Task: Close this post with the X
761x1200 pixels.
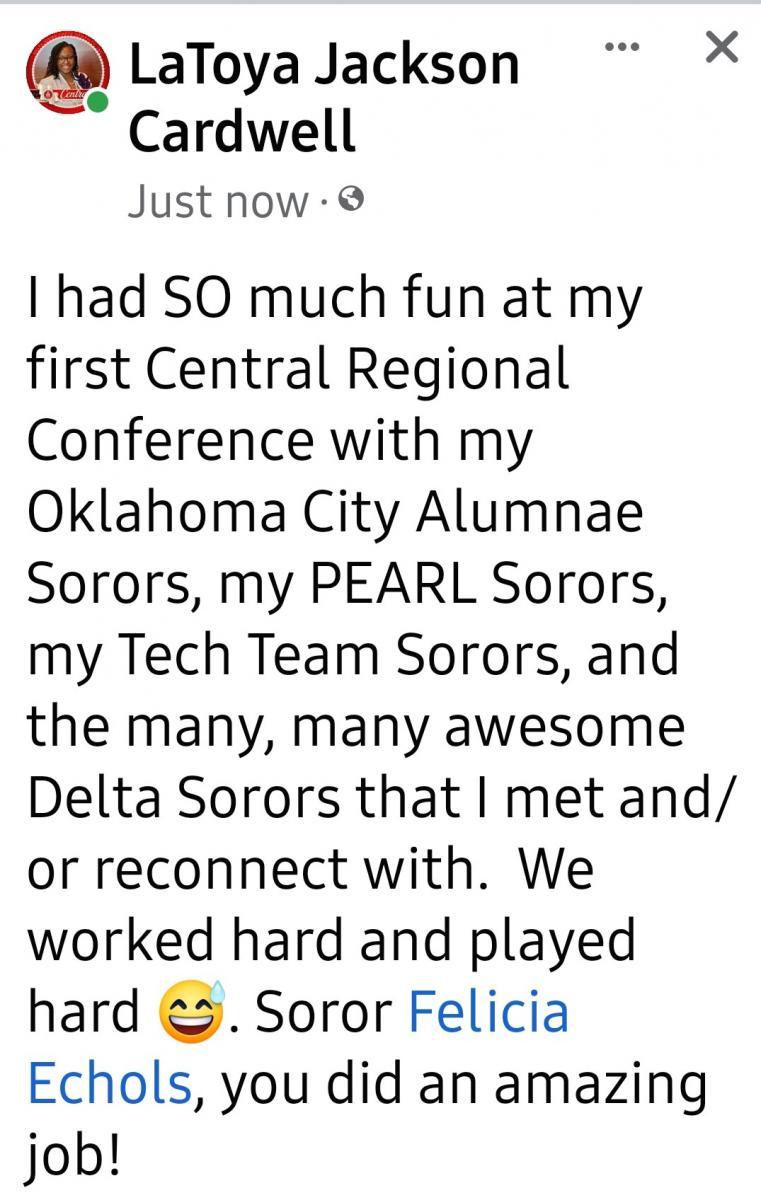Action: (x=721, y=47)
